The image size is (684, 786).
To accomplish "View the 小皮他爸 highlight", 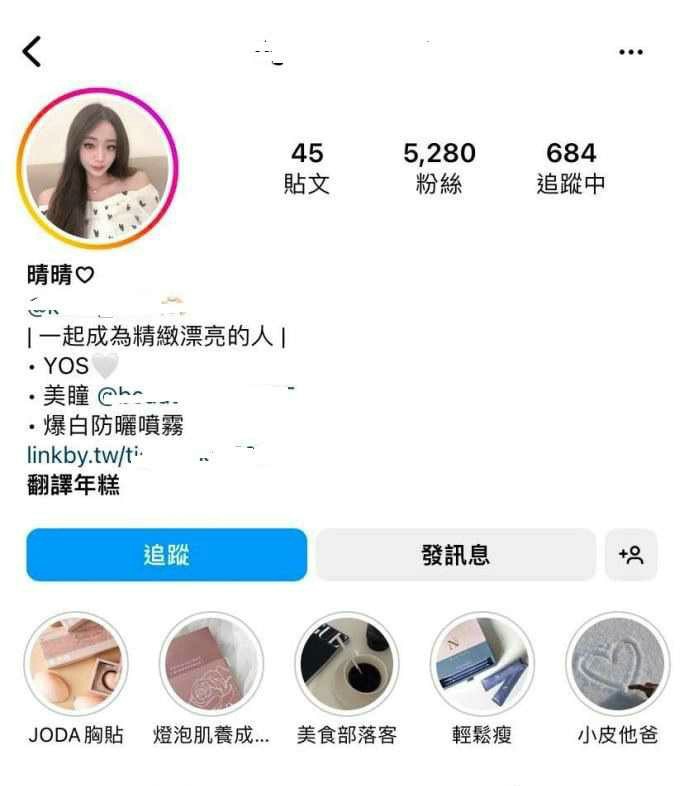I will click(x=617, y=665).
